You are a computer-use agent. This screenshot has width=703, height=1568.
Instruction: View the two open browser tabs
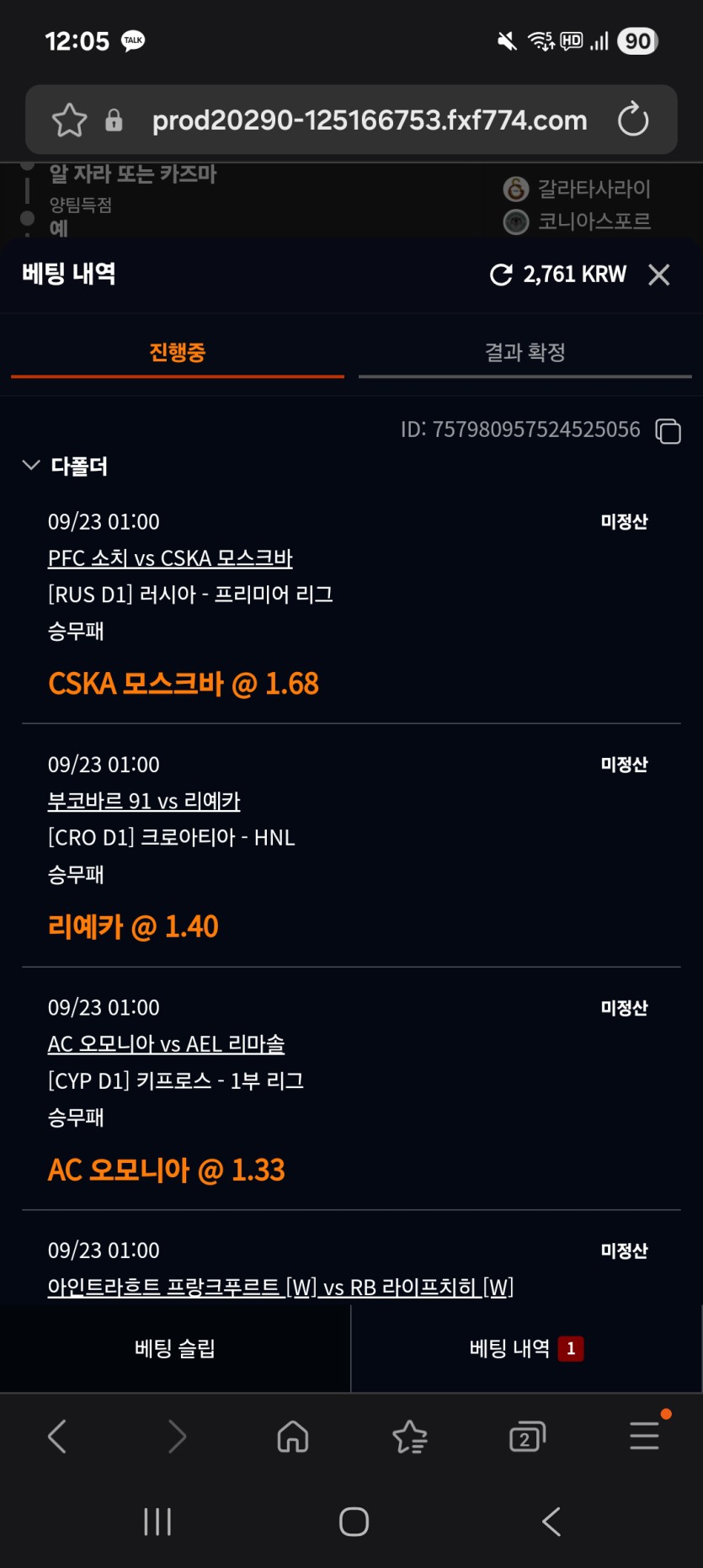(x=527, y=1436)
